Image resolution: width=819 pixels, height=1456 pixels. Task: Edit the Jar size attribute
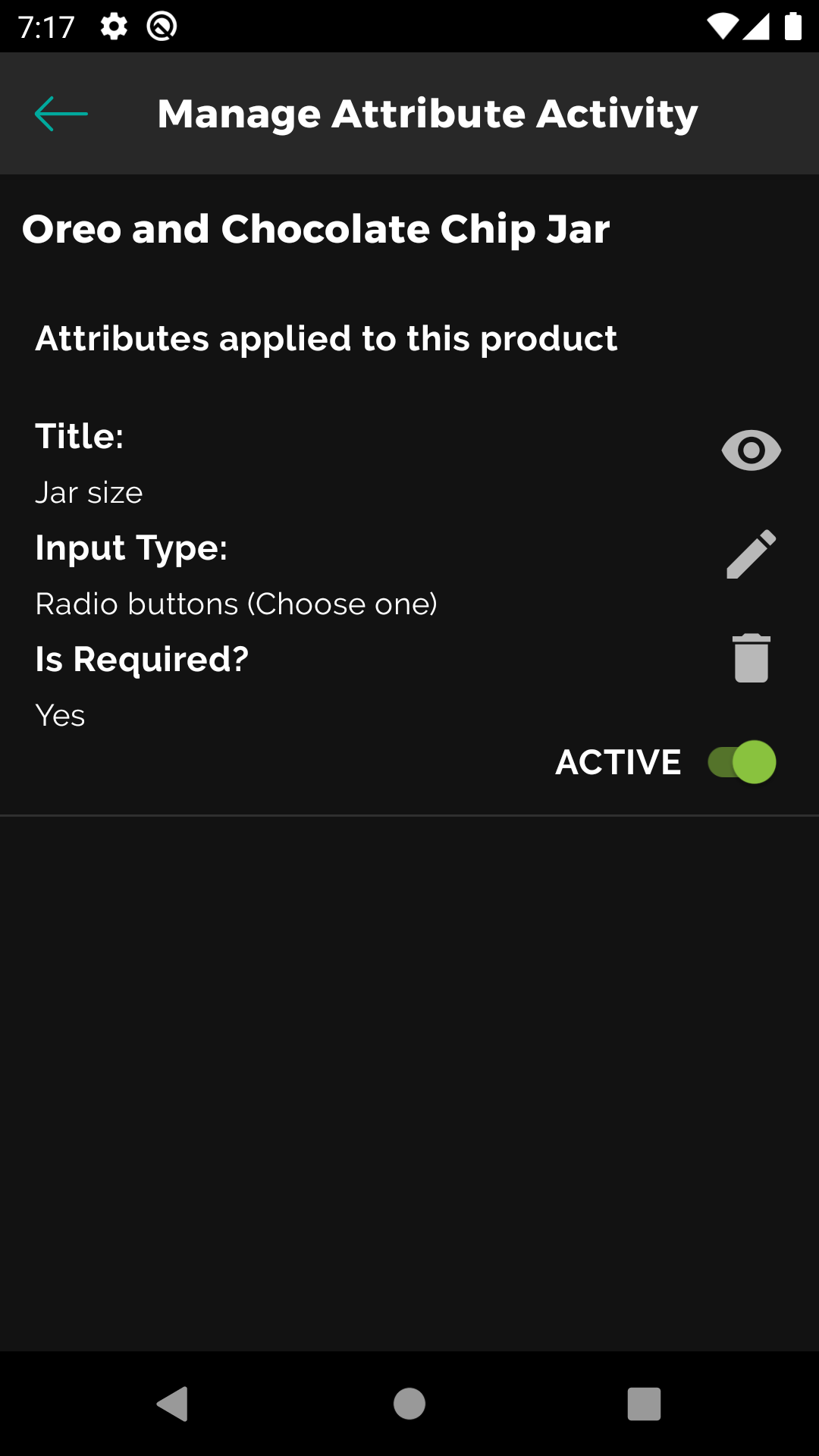pos(751,554)
